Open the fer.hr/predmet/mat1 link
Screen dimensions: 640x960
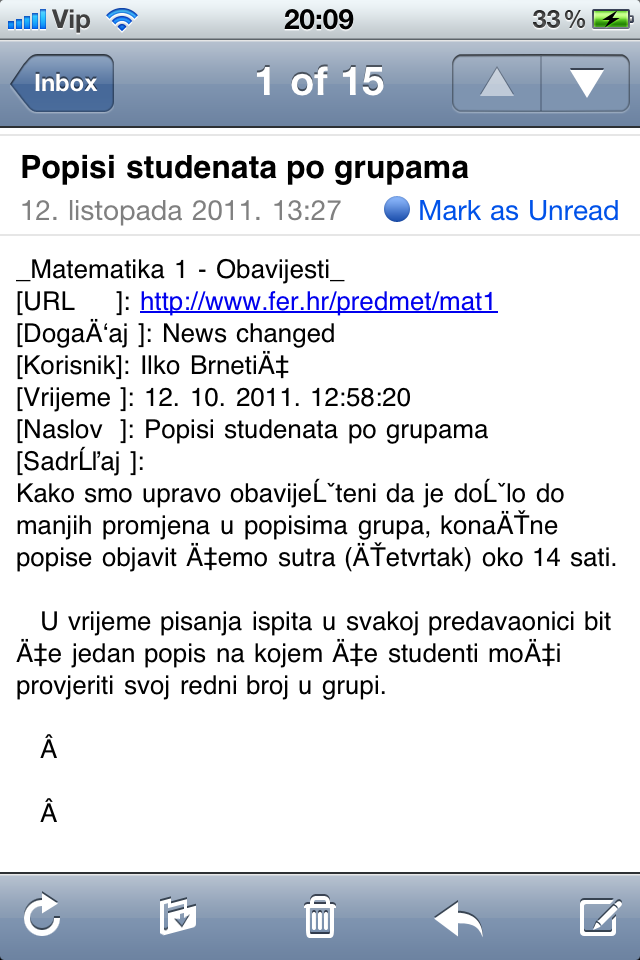[x=318, y=302]
